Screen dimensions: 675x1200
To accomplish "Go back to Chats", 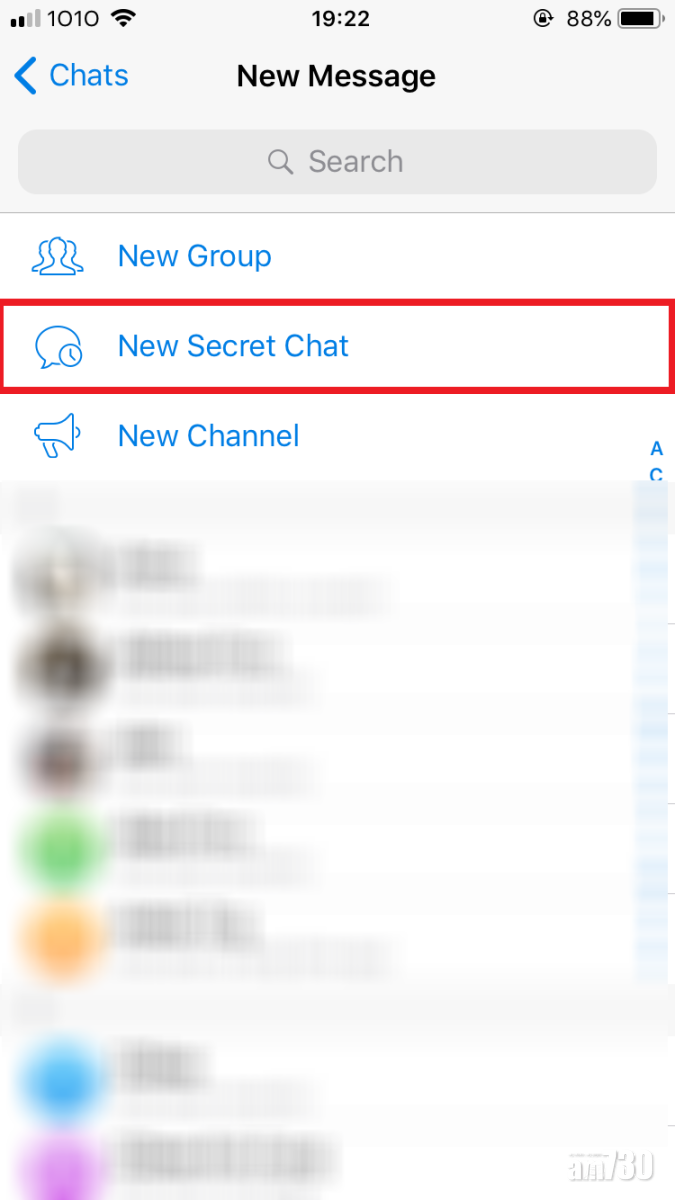I will 72,76.
